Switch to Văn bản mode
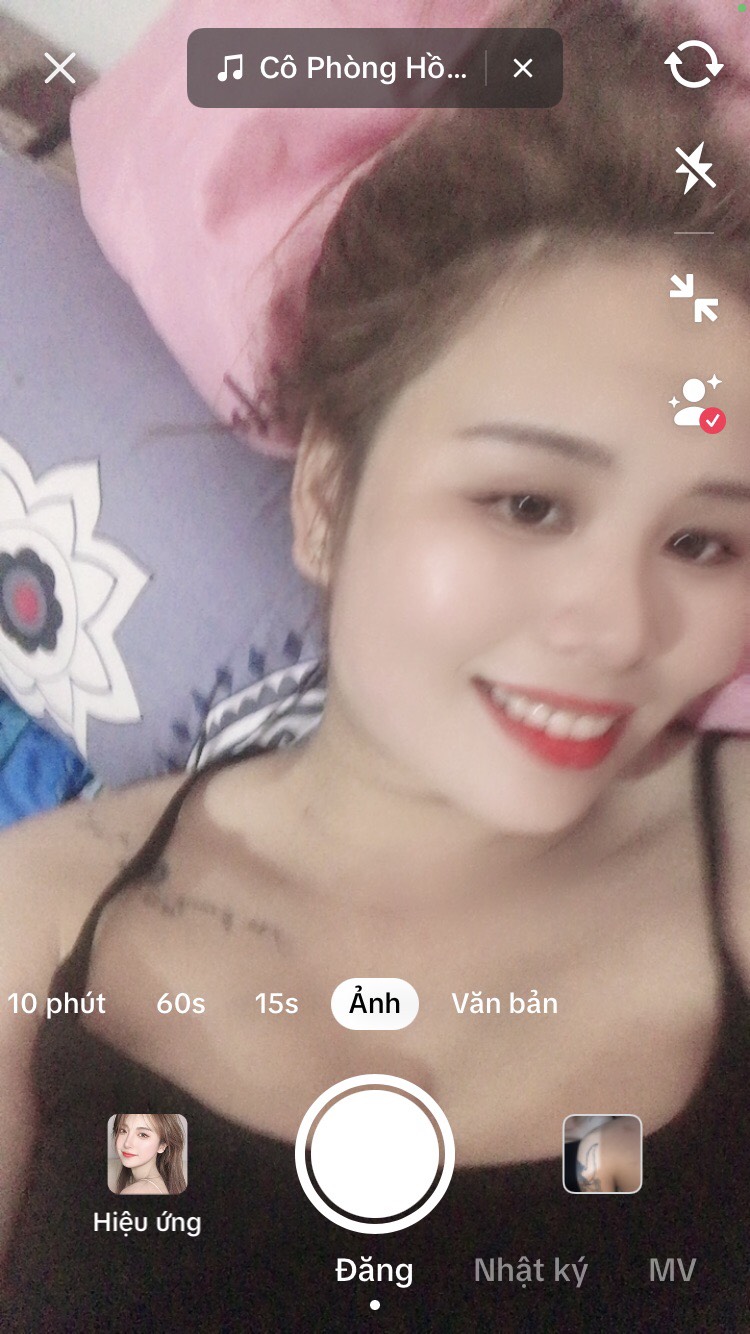This screenshot has height=1334, width=750. click(505, 1003)
